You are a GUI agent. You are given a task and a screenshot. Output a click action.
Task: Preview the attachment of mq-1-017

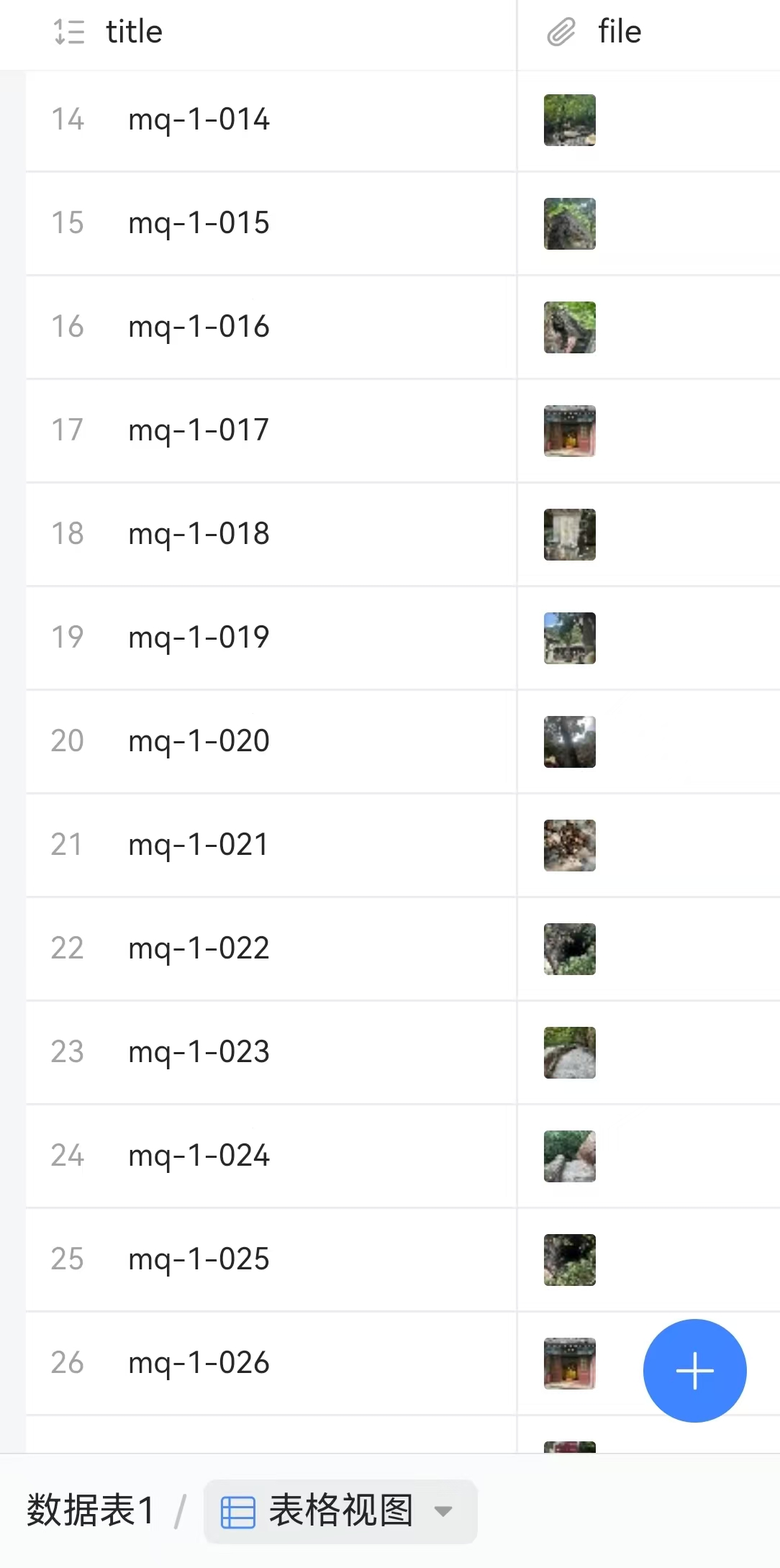click(569, 431)
